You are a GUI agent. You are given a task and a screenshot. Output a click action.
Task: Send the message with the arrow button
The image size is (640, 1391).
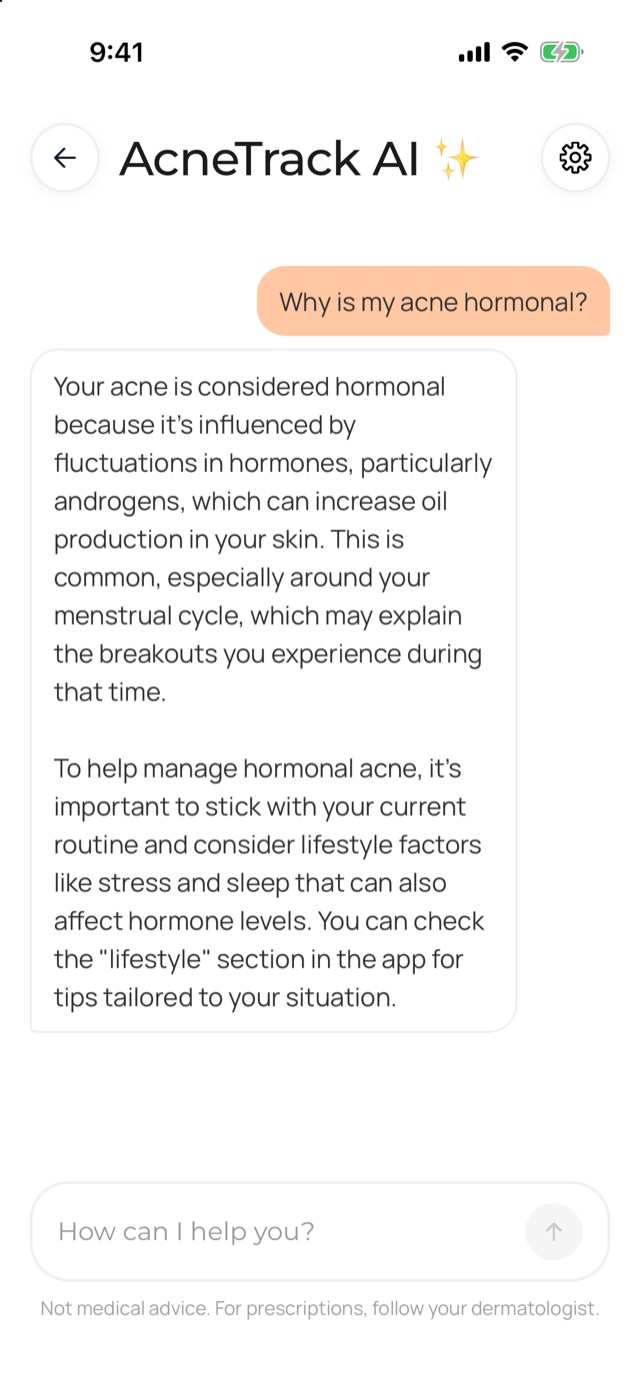[553, 1231]
